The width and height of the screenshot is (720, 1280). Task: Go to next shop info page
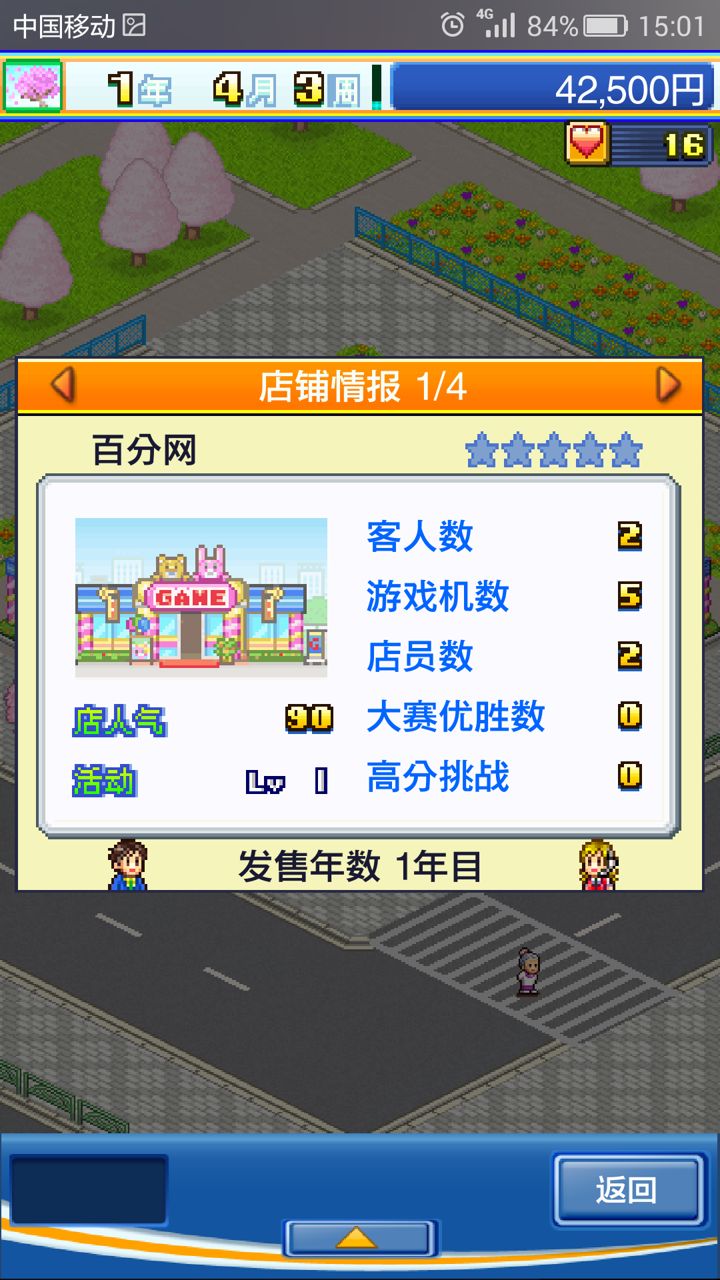point(667,385)
